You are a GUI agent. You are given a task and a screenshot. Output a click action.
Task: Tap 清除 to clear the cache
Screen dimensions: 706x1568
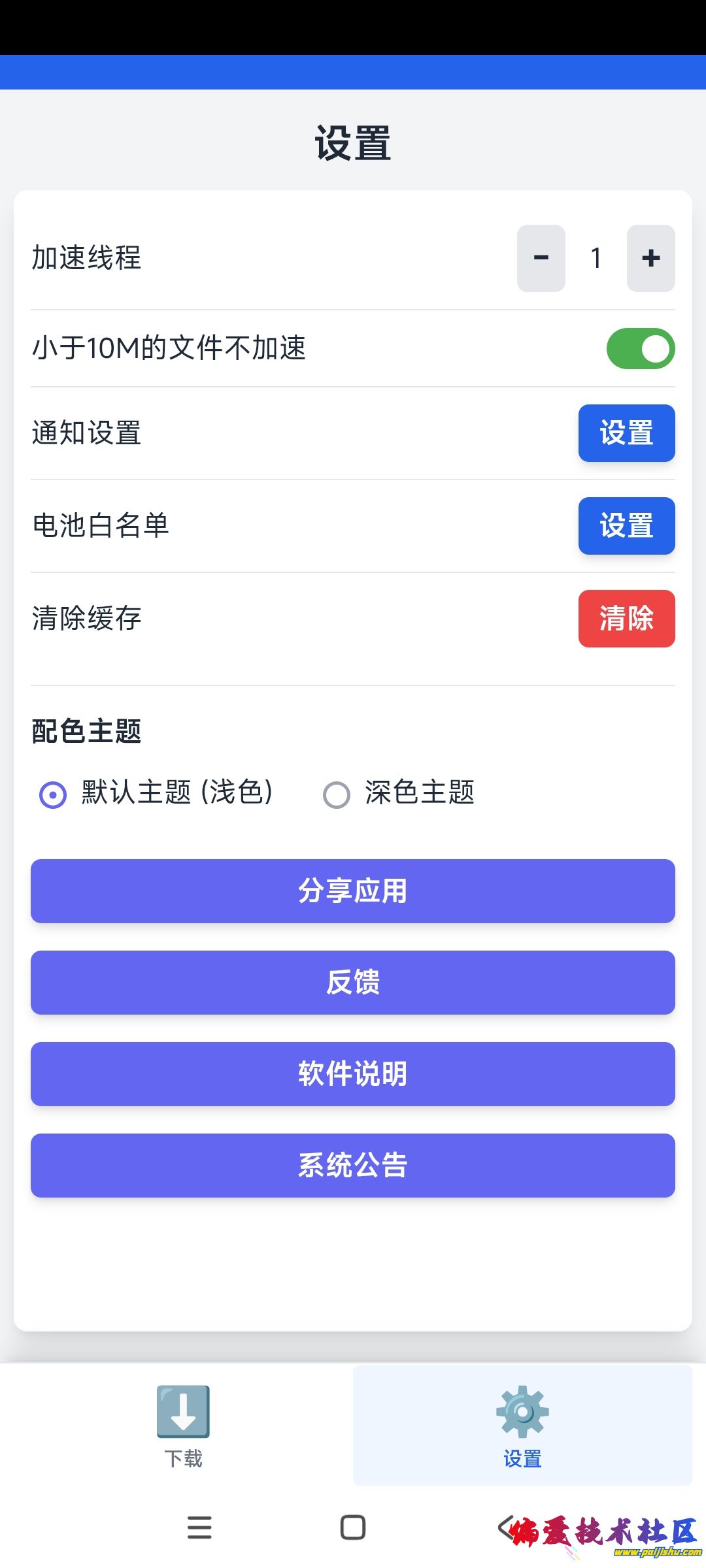626,619
